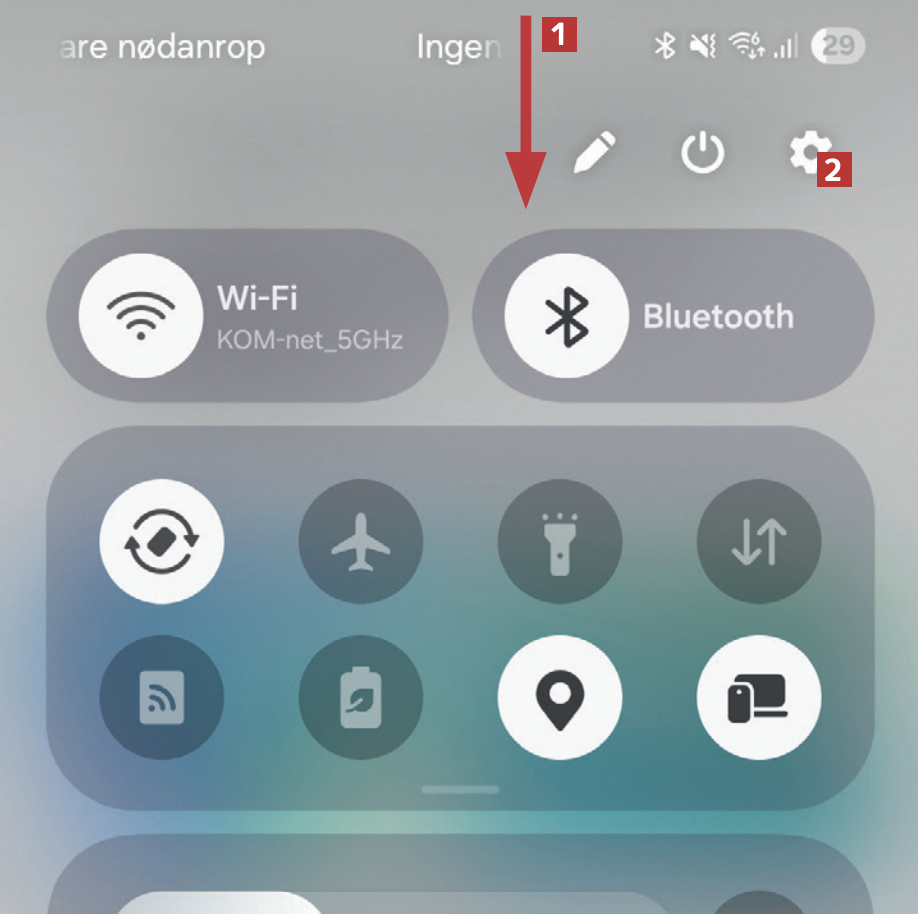This screenshot has height=914, width=918.
Task: Open the quick panel edit pencil
Action: [x=595, y=154]
